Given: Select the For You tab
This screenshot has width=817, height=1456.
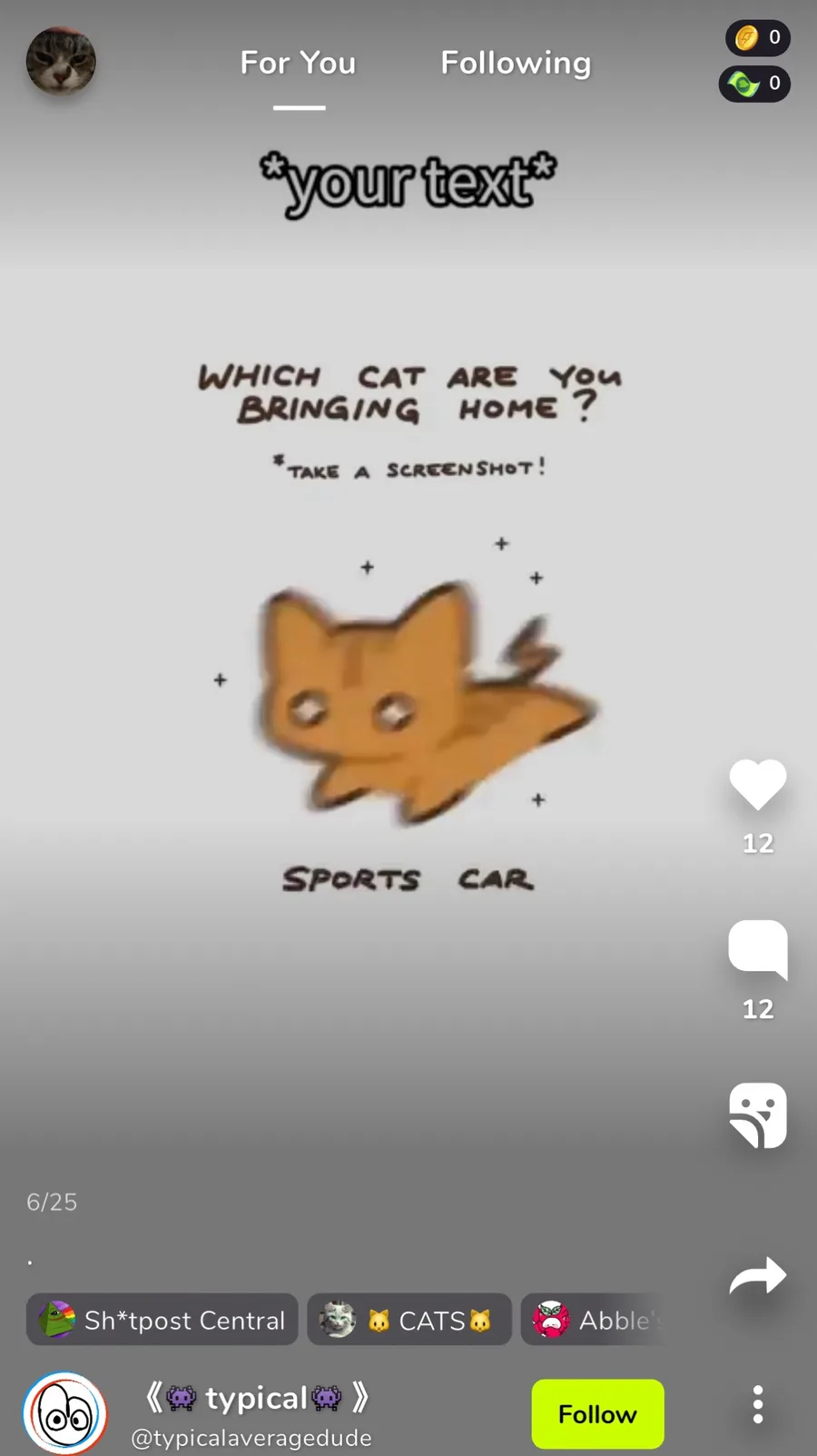Looking at the screenshot, I should [x=298, y=63].
